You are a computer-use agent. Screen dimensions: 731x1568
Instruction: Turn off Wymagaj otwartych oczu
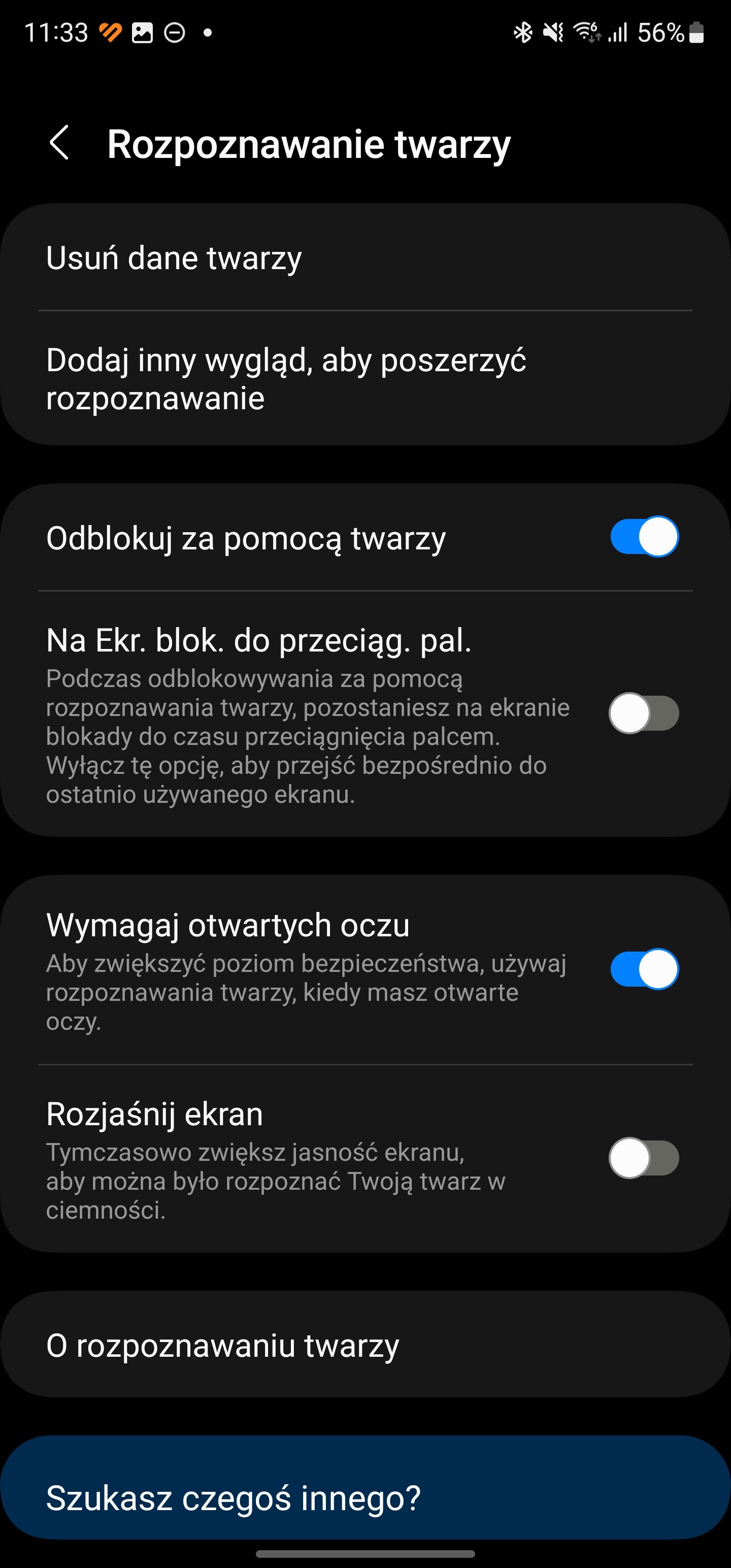(644, 969)
